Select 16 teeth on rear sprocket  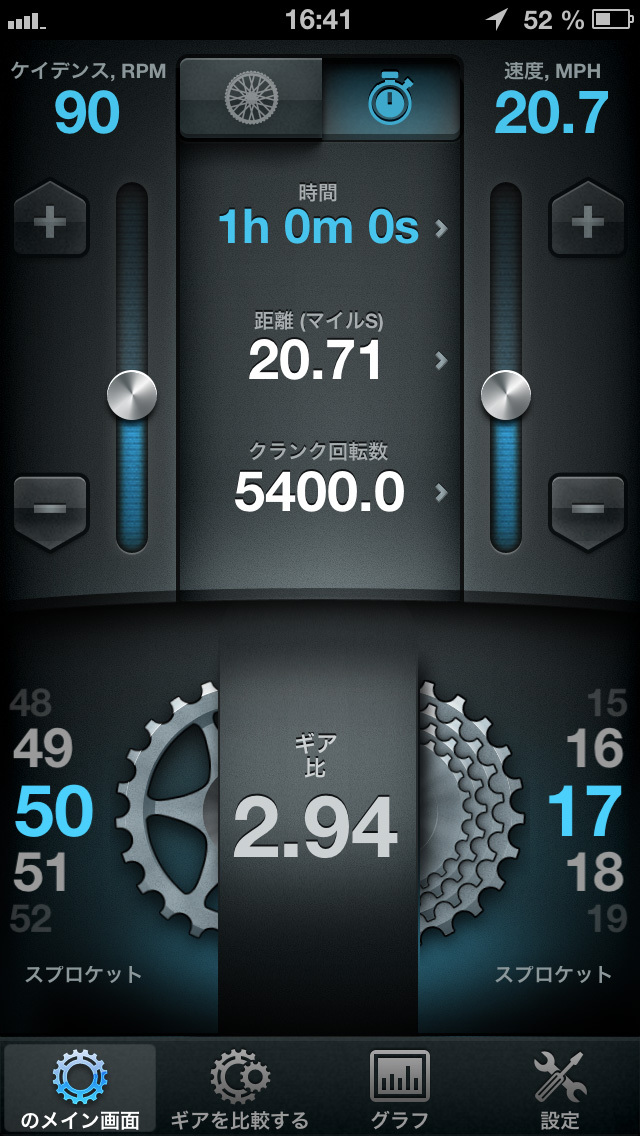[594, 749]
